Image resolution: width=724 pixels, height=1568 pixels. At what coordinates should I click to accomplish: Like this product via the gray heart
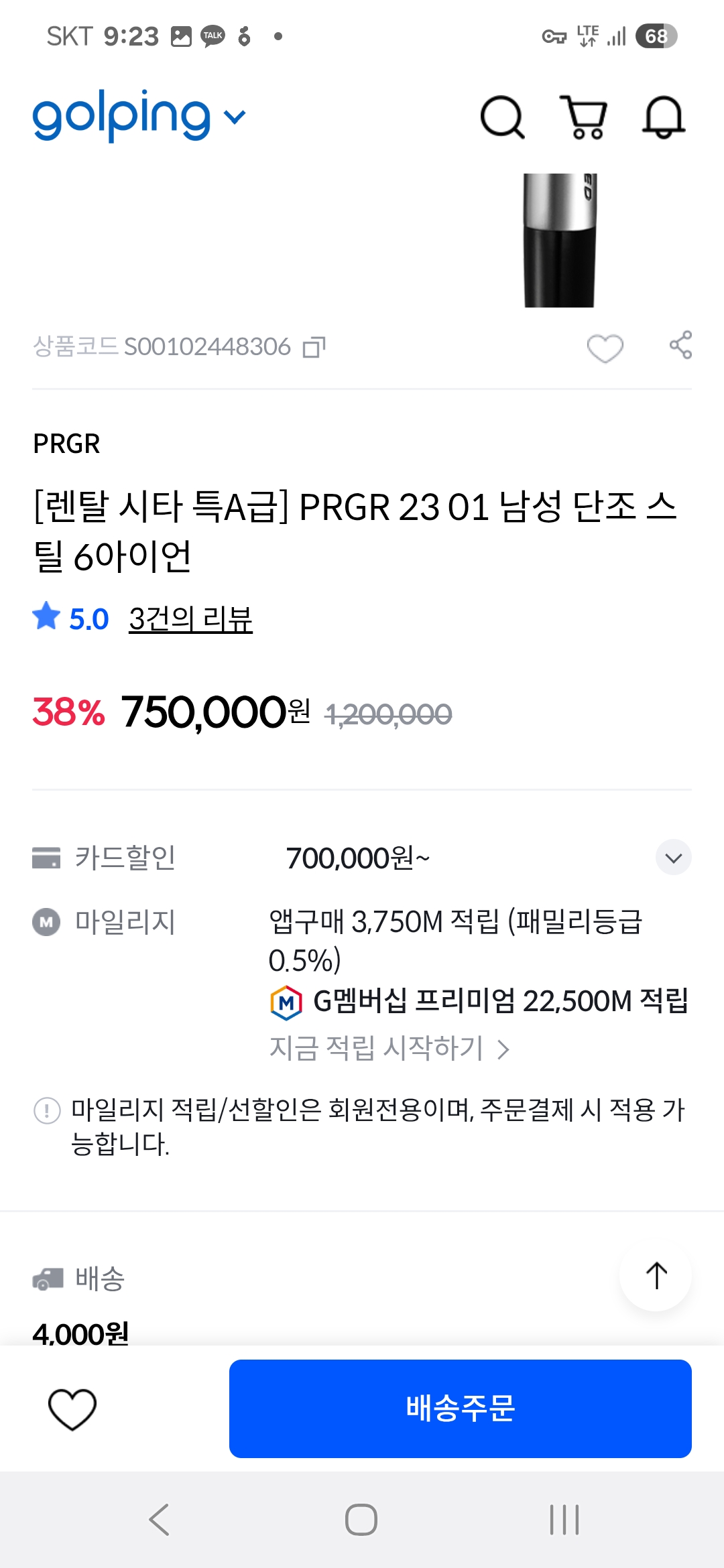click(605, 347)
